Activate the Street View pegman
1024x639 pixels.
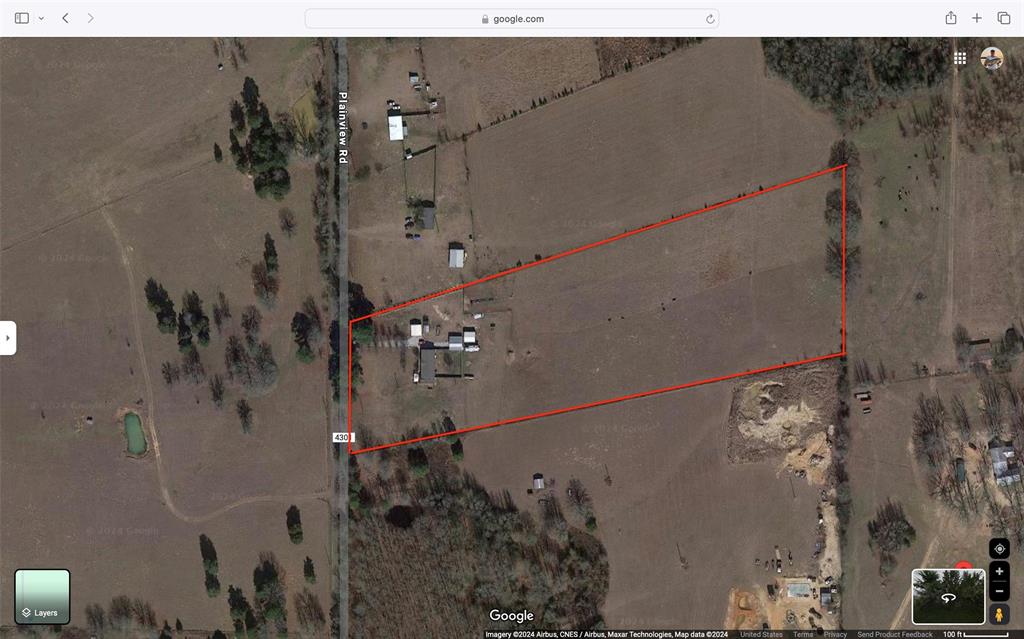coord(999,614)
